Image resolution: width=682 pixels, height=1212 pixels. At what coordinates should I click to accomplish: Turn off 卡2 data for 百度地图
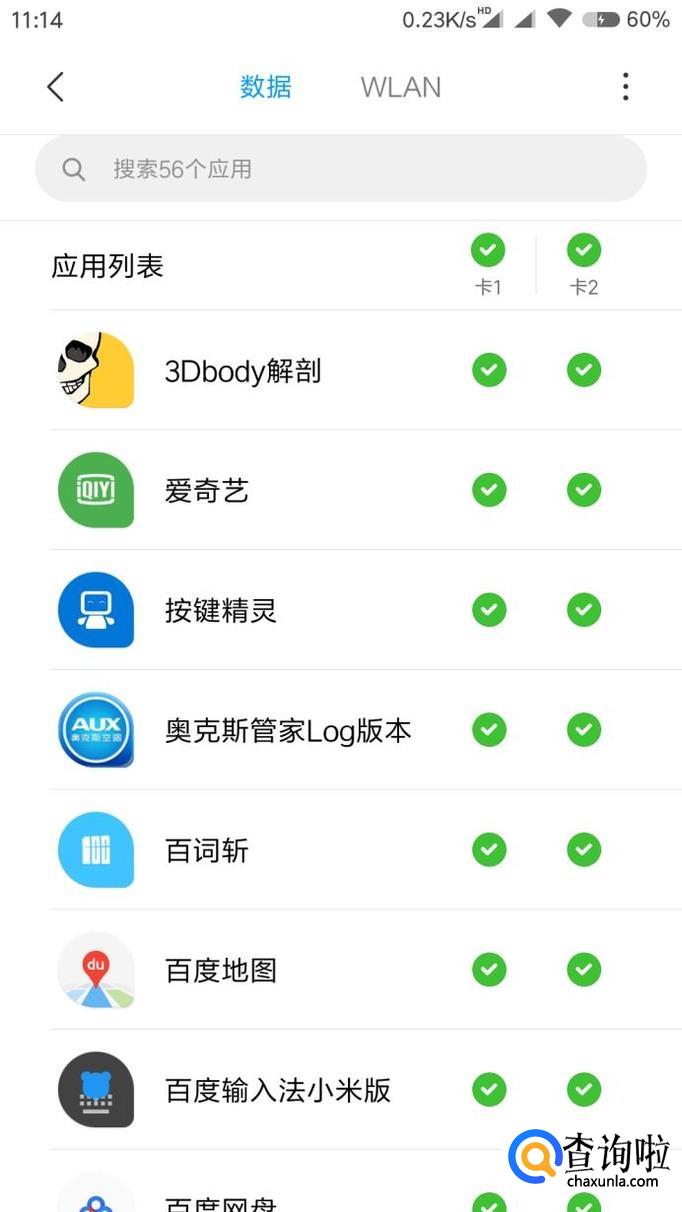[584, 970]
